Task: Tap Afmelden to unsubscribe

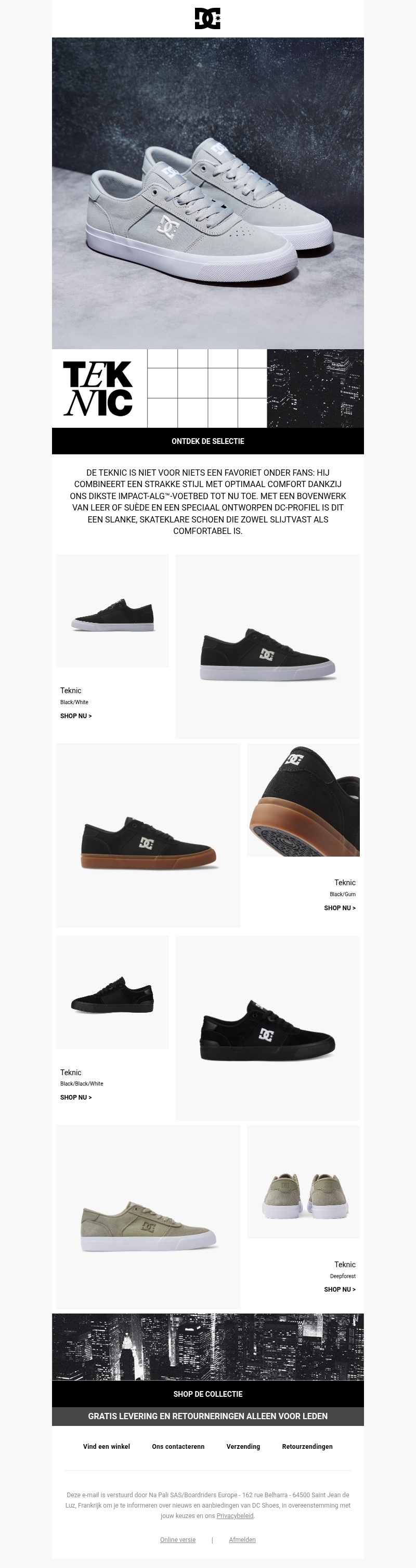Action: [242, 1539]
